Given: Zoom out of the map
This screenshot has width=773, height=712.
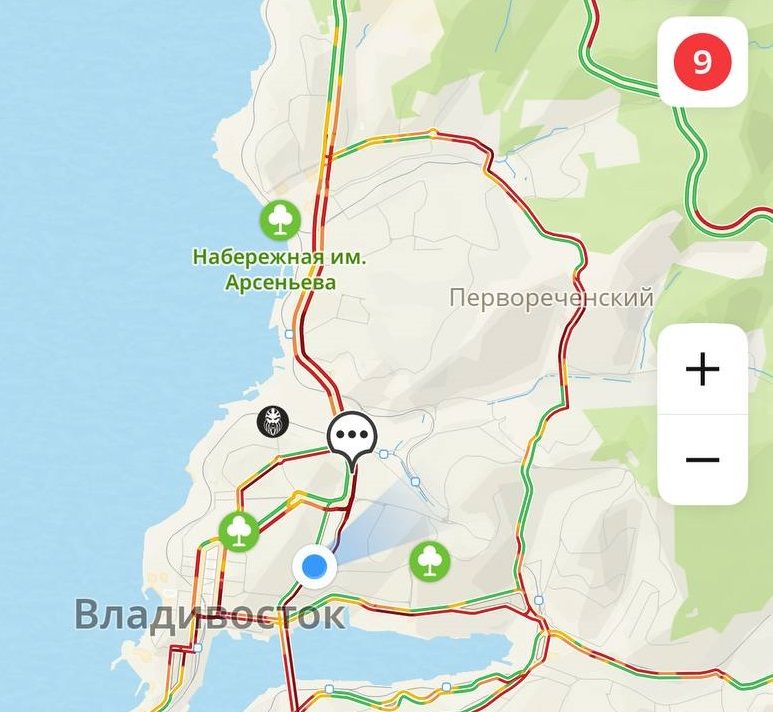Looking at the screenshot, I should pyautogui.click(x=702, y=459).
